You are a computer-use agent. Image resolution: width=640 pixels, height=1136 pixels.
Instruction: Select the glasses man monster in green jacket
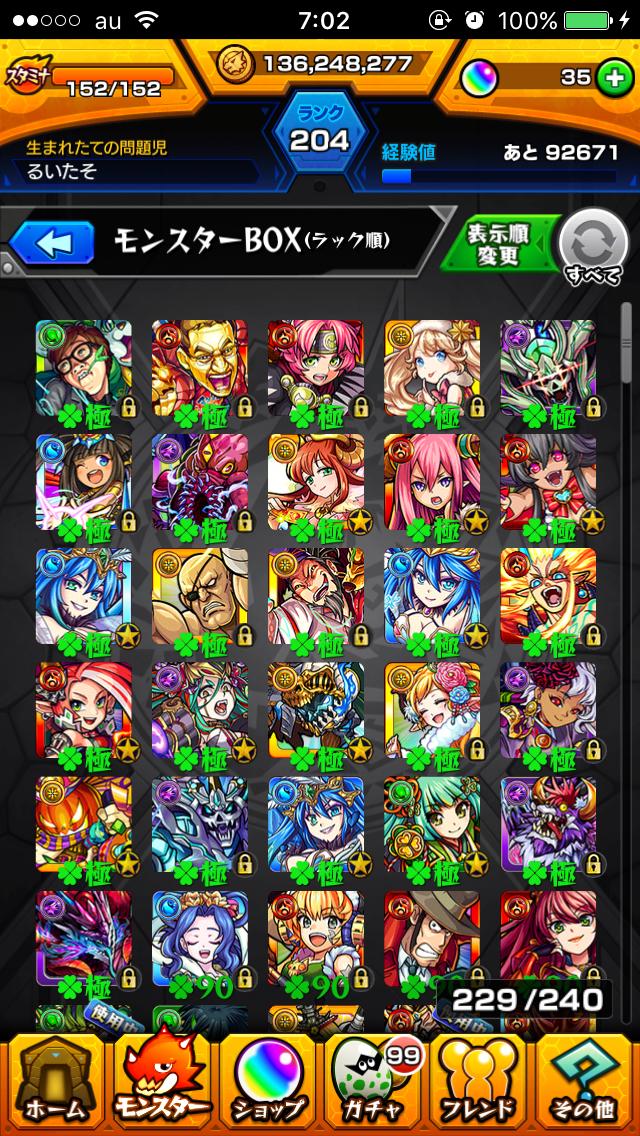tap(84, 368)
